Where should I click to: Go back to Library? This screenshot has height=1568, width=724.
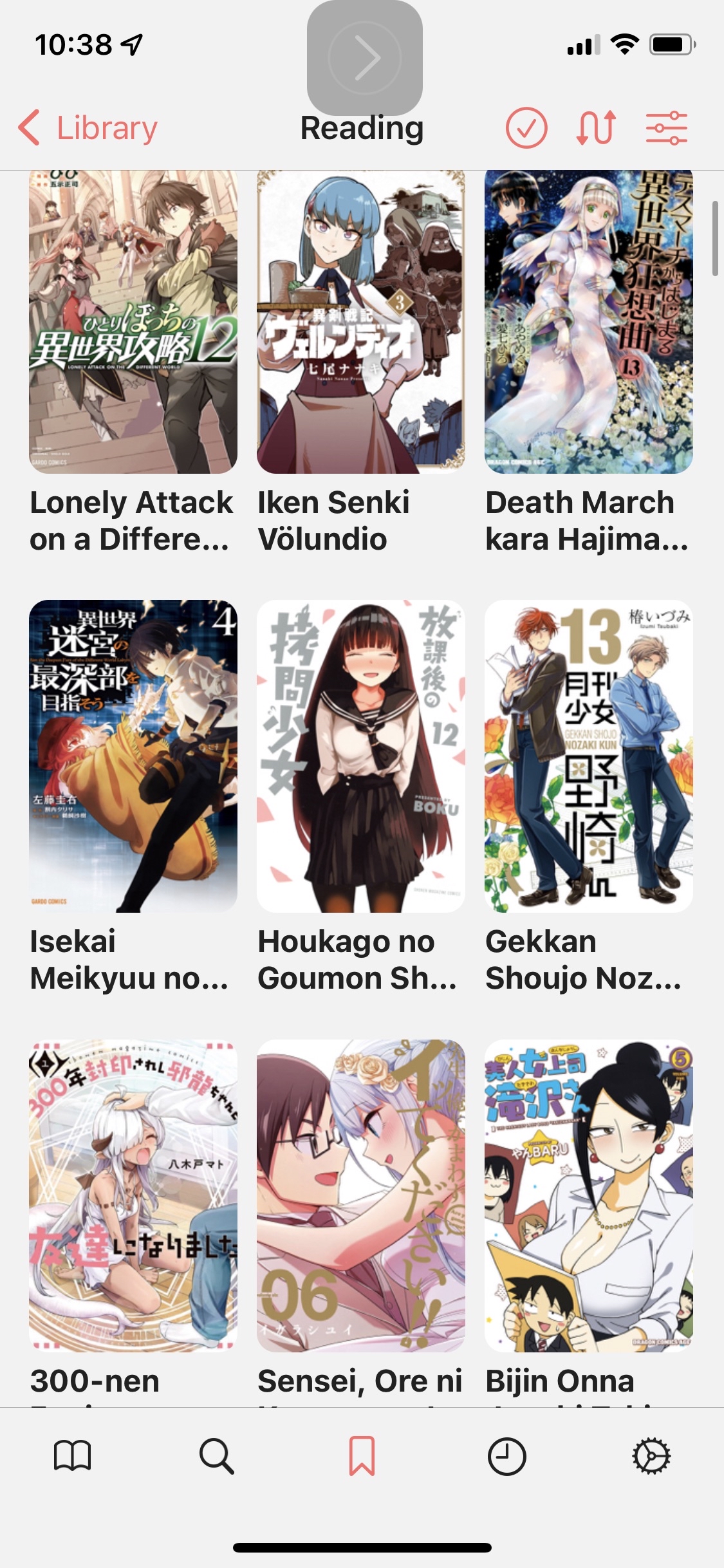click(x=88, y=127)
